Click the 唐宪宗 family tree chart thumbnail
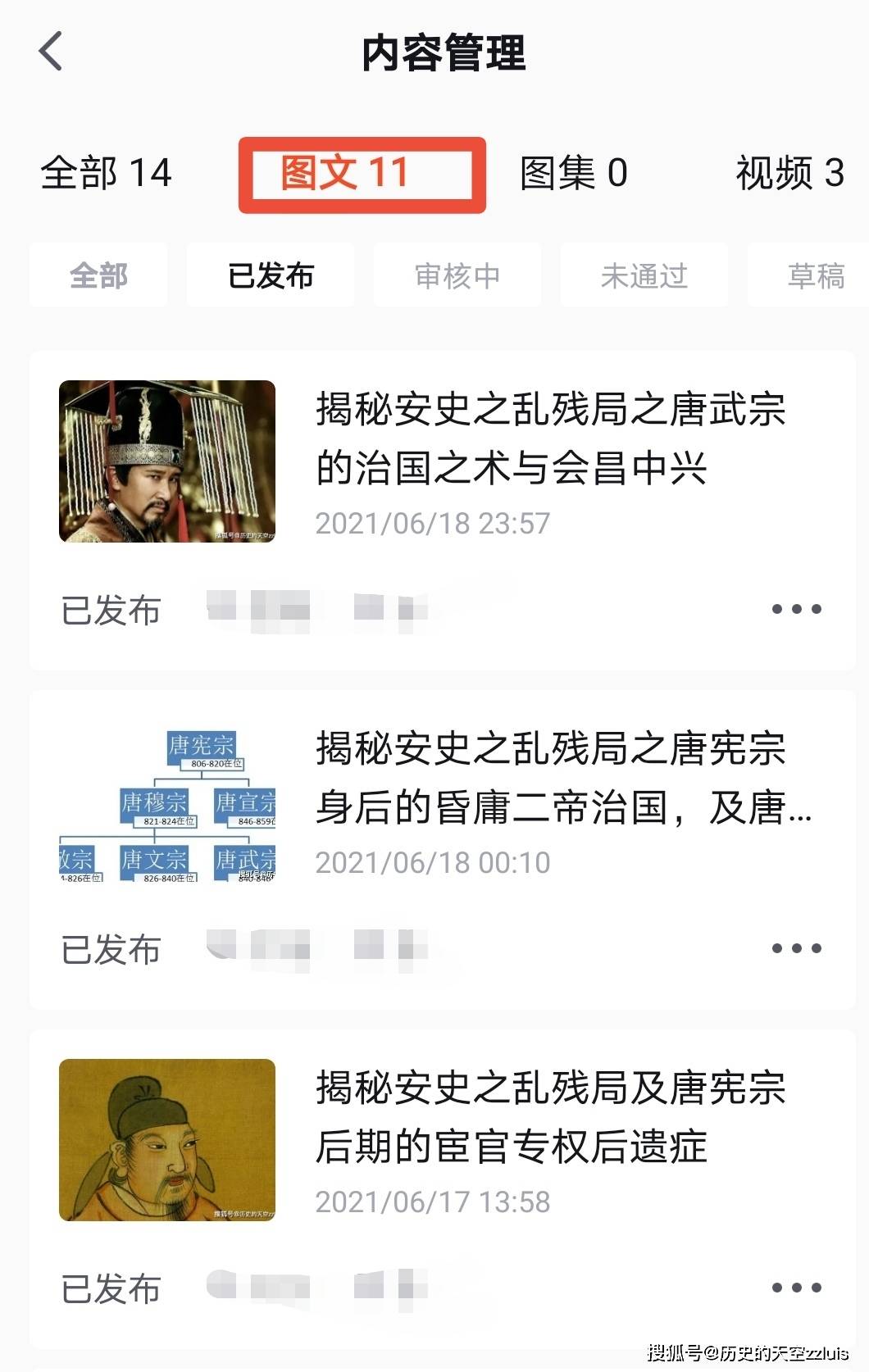The image size is (869, 1372). point(167,805)
